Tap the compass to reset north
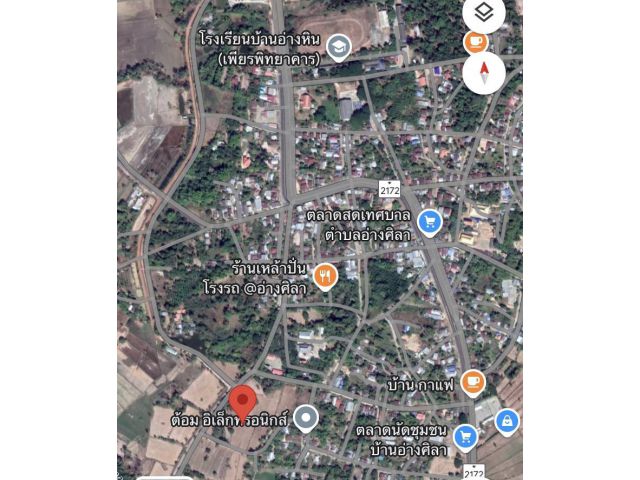Viewport: 640px width, 480px height. click(x=484, y=73)
